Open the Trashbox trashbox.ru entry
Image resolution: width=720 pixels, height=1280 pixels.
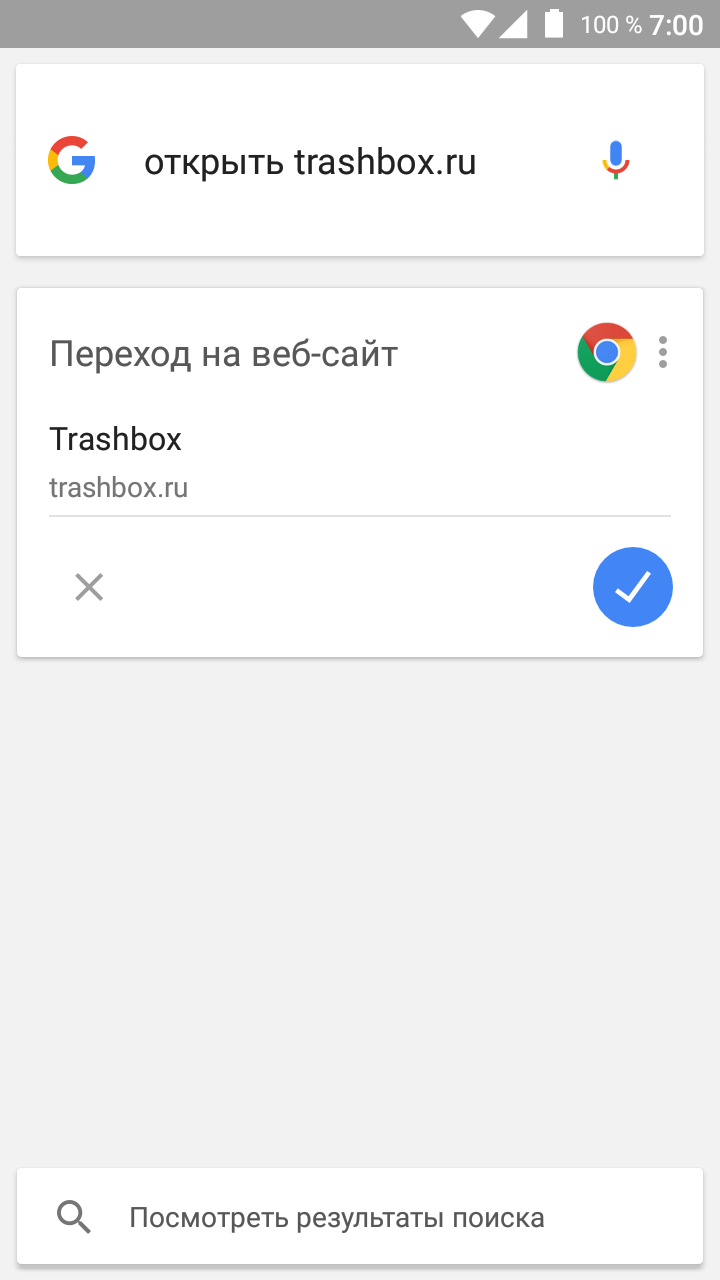360,463
